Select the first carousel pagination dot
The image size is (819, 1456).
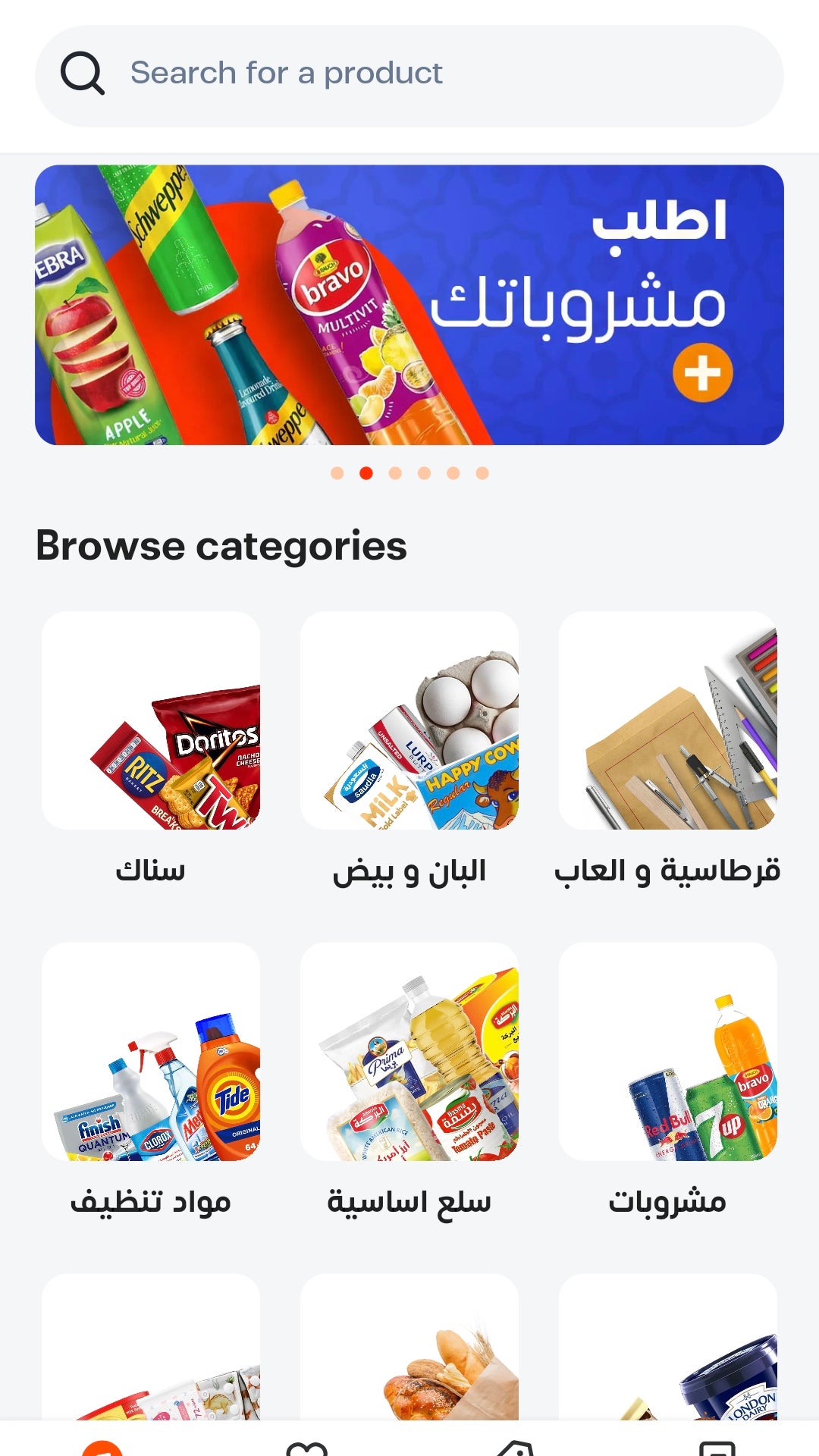pos(337,472)
